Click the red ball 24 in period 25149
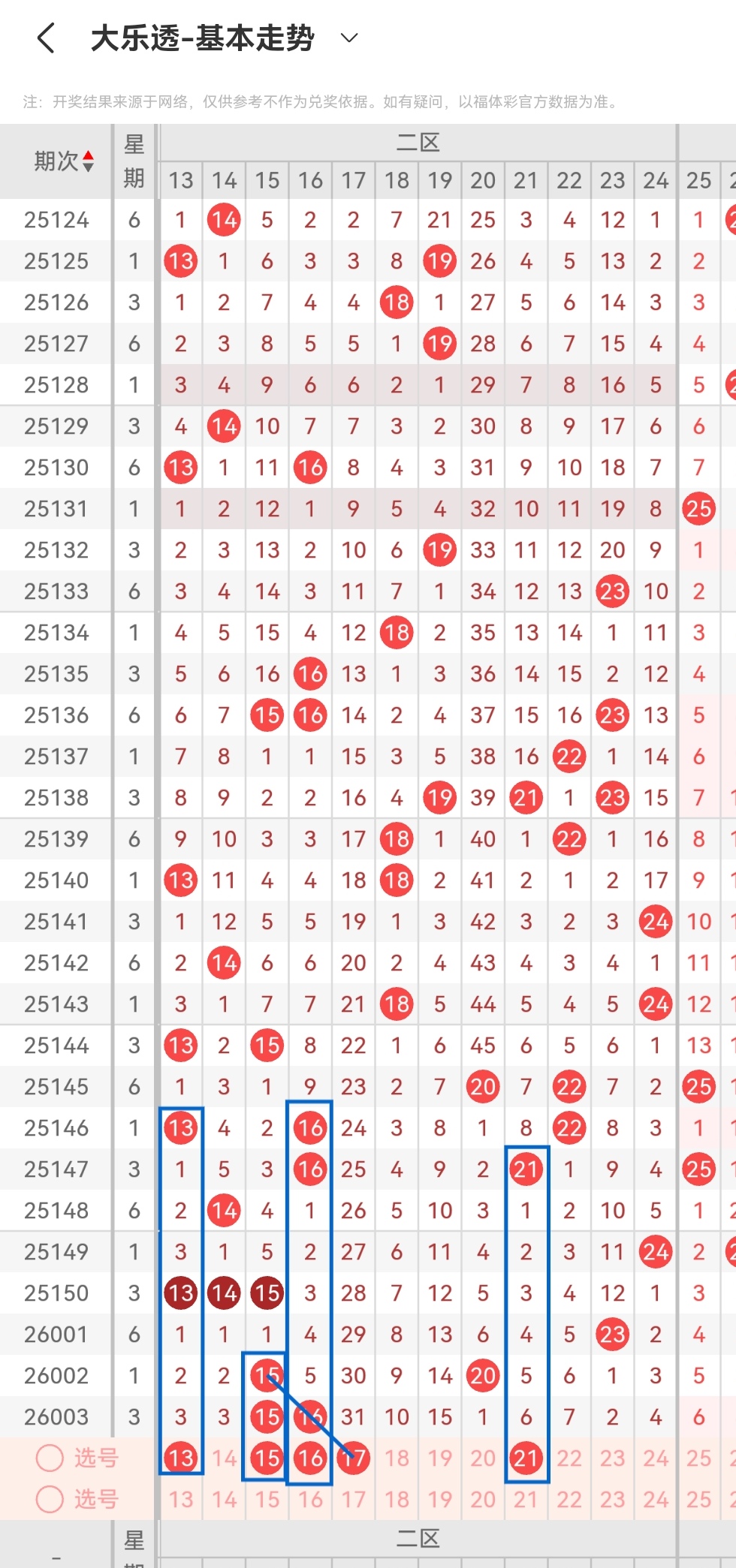This screenshot has width=736, height=1568. (x=655, y=1251)
